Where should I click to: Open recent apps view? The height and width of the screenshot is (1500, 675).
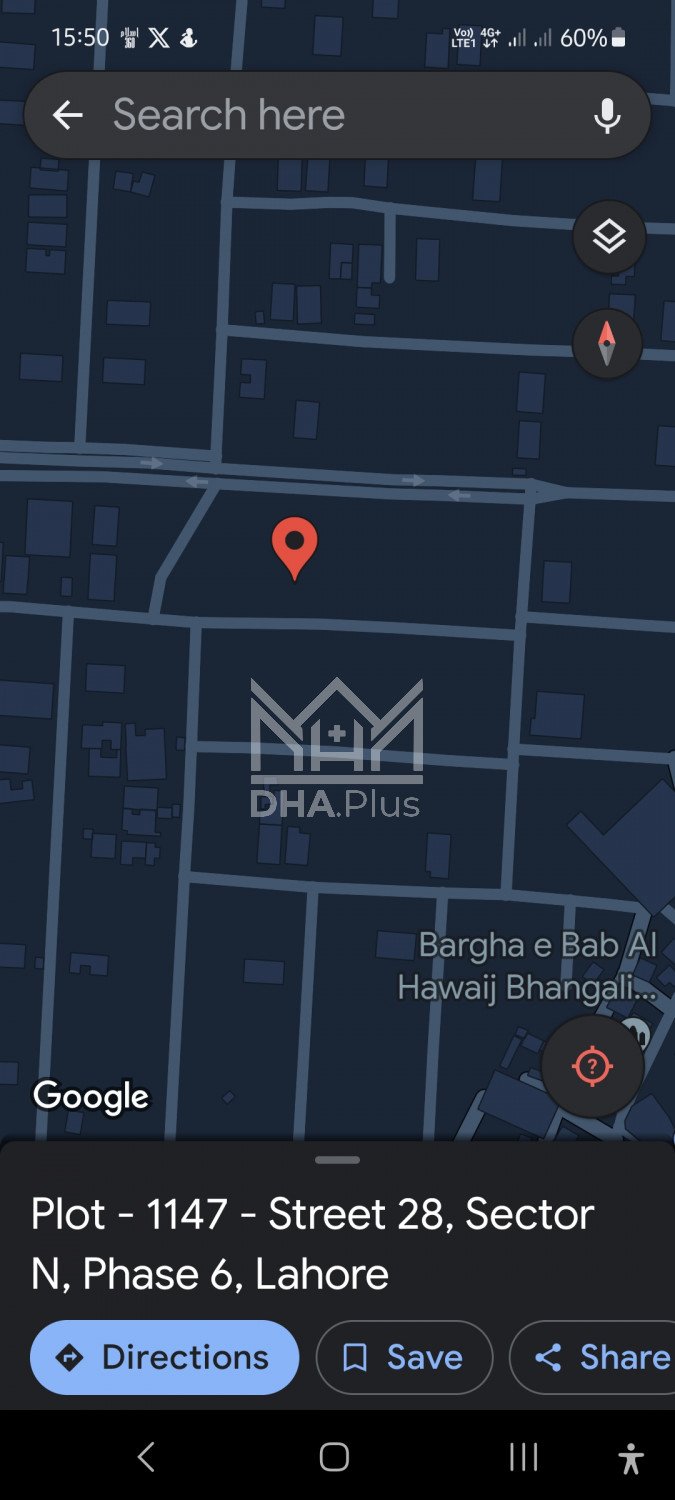[x=524, y=1457]
